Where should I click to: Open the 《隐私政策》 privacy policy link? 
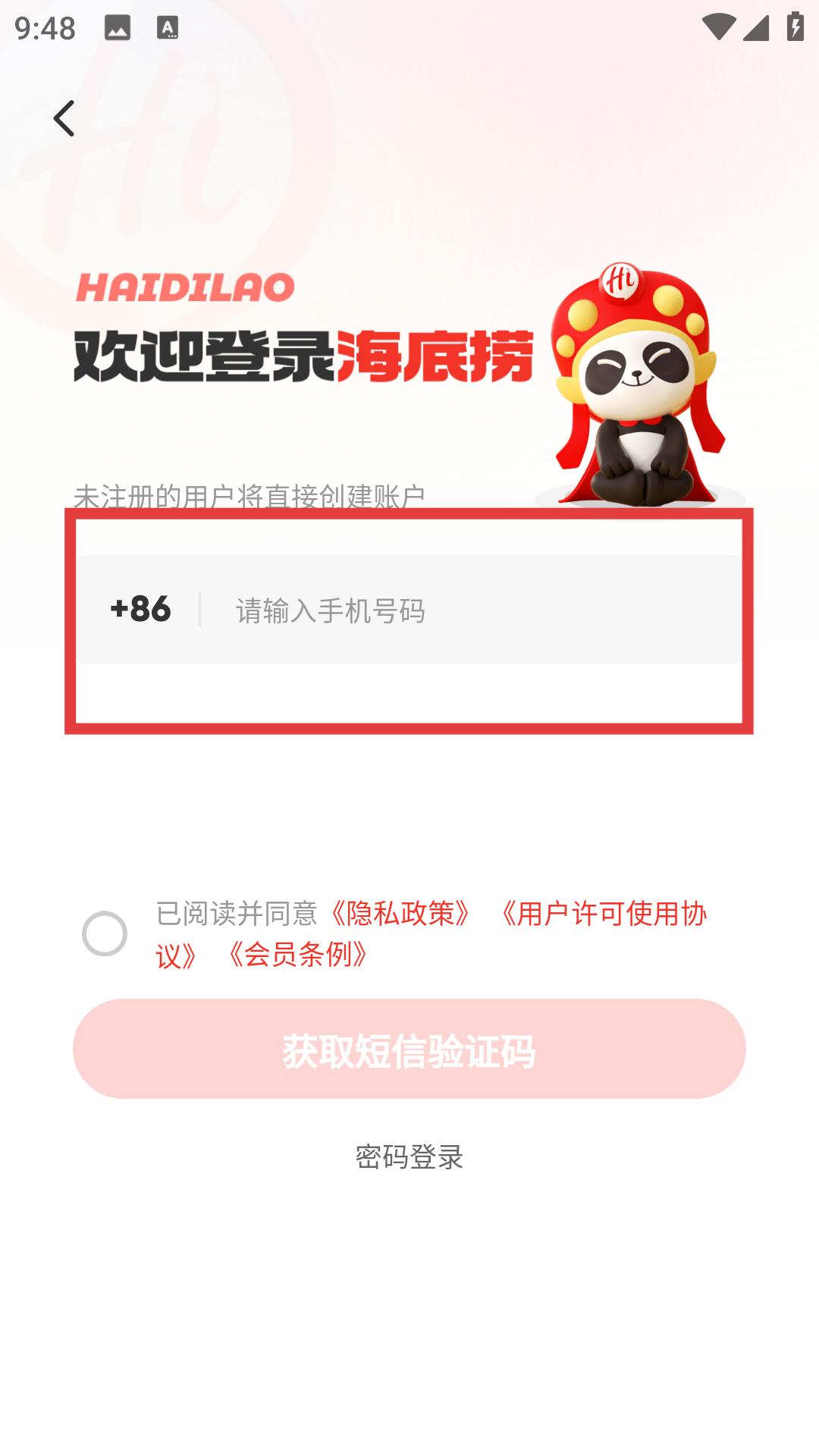[400, 914]
